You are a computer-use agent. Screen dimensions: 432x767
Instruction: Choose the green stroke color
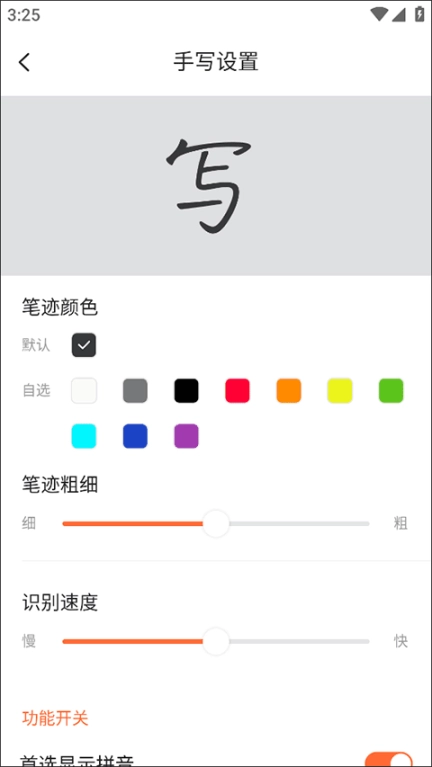(x=391, y=390)
